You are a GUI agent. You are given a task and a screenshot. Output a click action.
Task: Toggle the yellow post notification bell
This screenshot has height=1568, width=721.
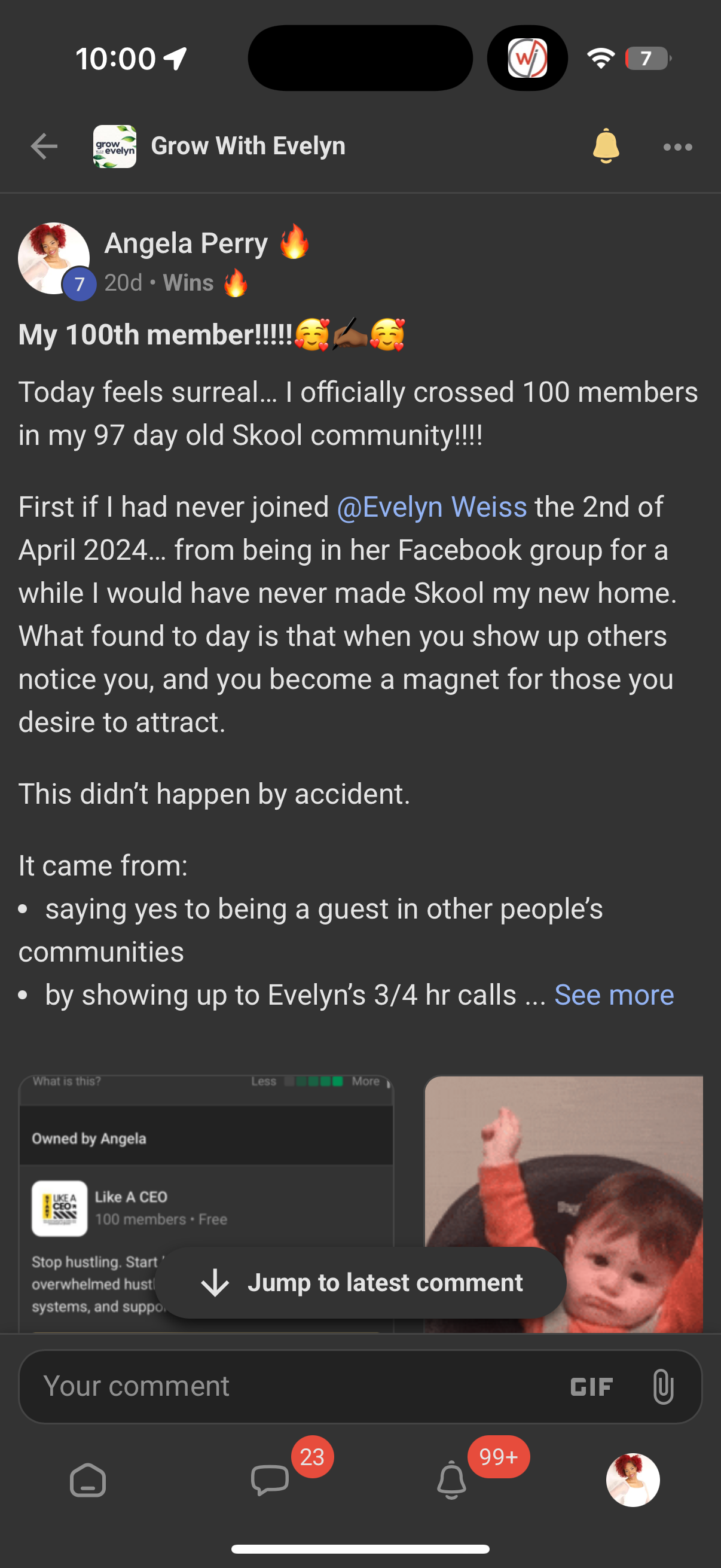pyautogui.click(x=606, y=147)
